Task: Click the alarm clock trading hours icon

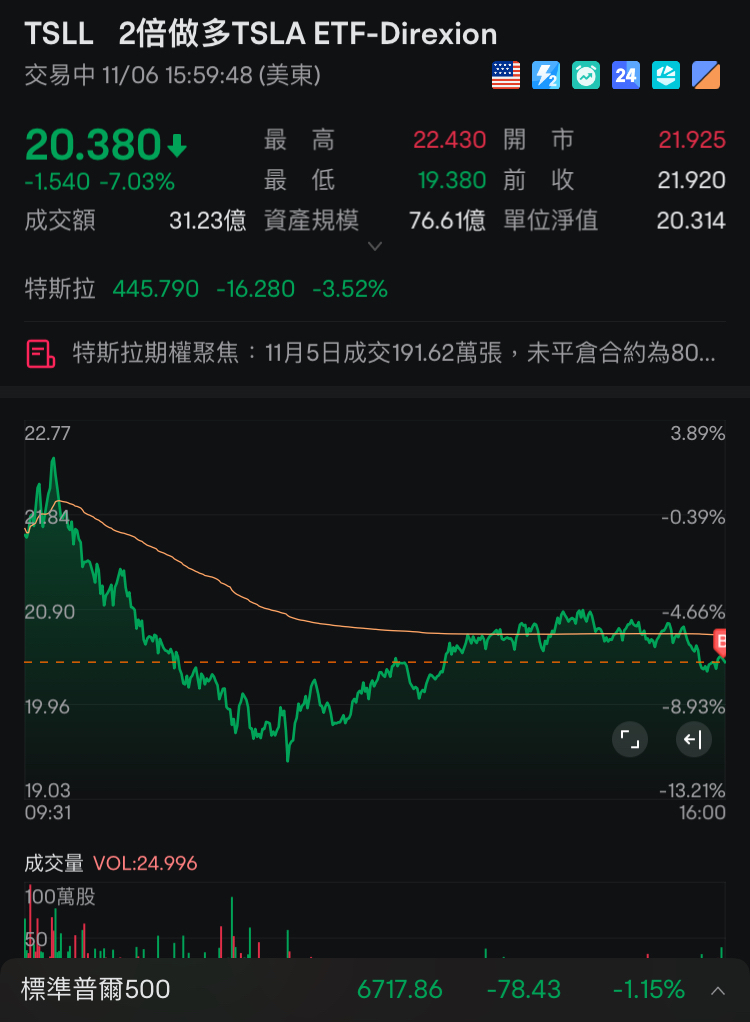Action: click(586, 76)
